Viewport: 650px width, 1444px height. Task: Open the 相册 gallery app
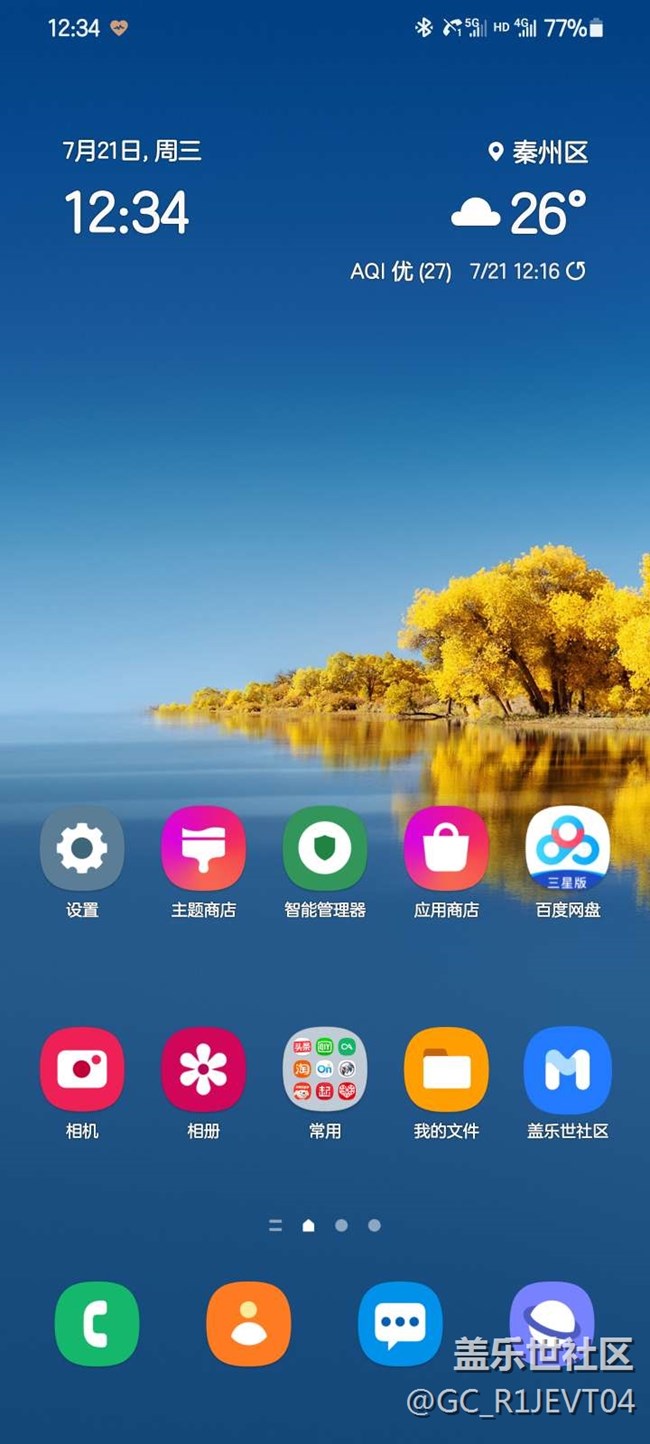203,1070
